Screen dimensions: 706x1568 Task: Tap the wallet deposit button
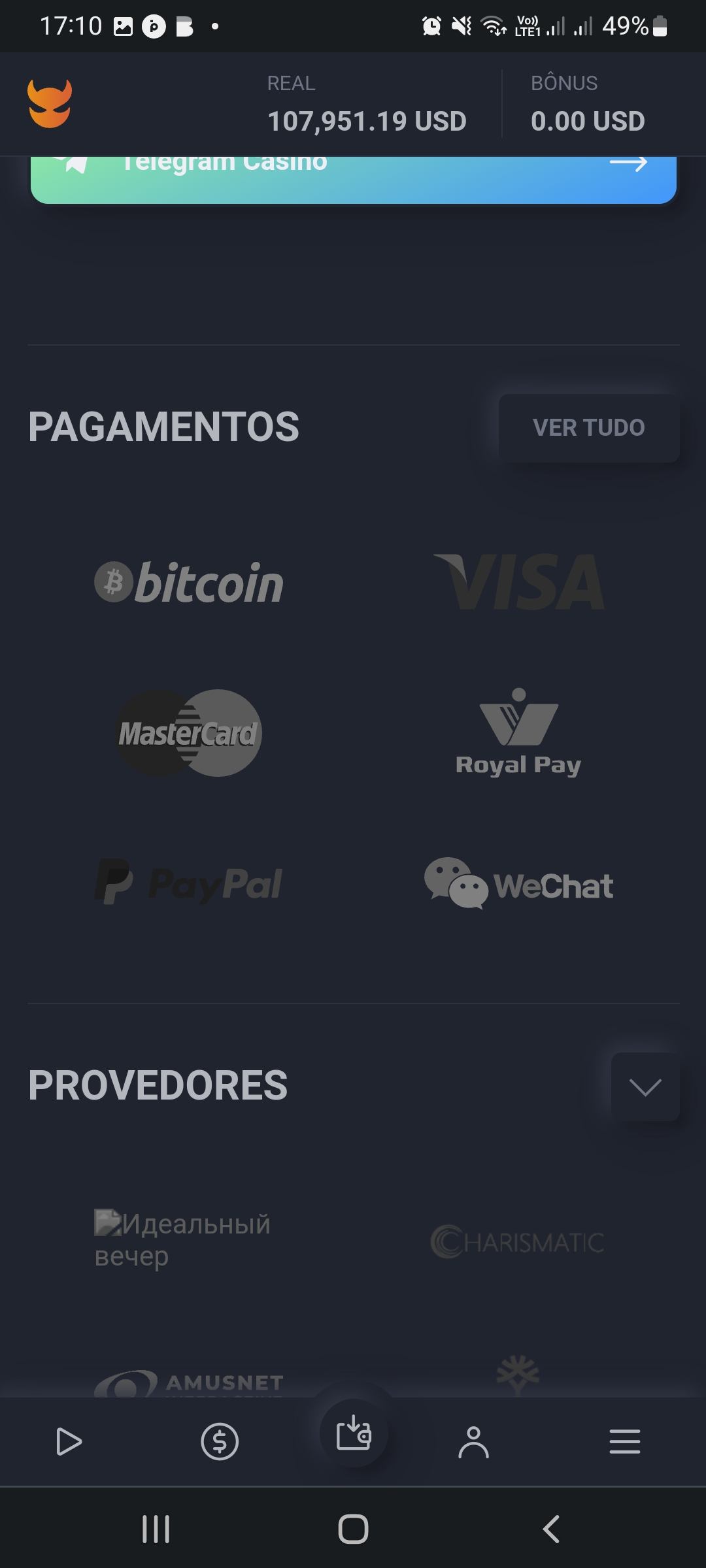(354, 1433)
